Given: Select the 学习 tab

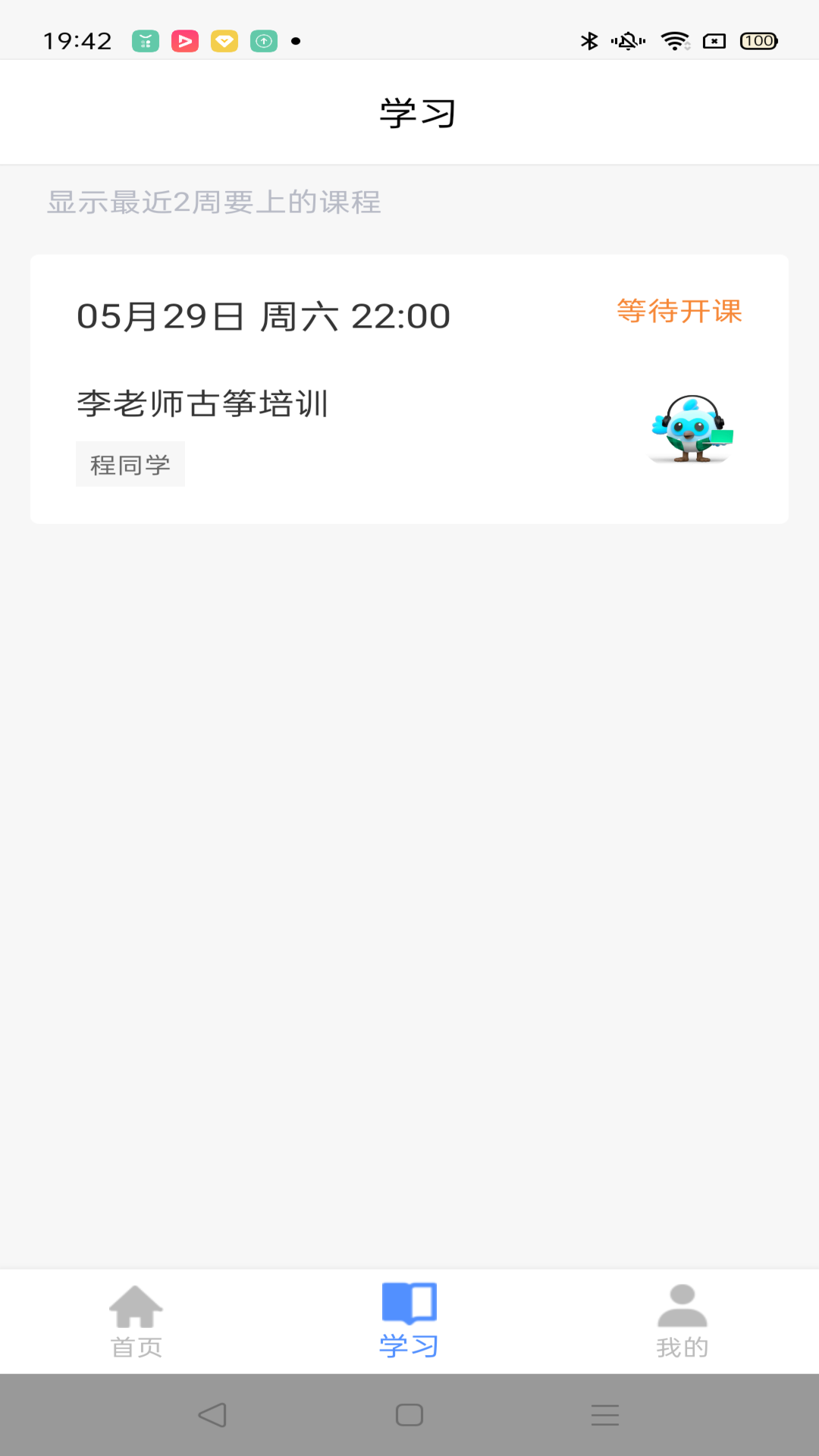Looking at the screenshot, I should point(409,1321).
